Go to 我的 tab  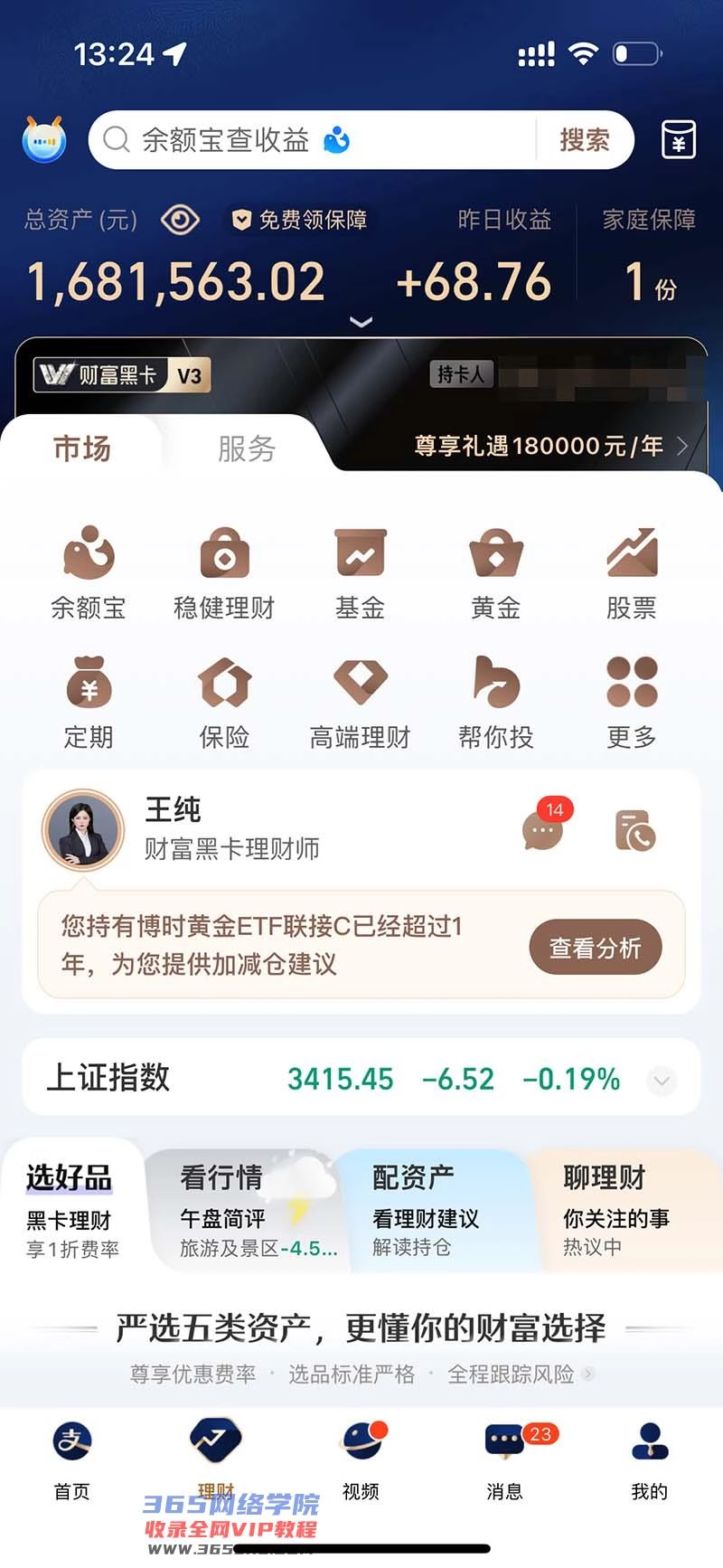(649, 1458)
